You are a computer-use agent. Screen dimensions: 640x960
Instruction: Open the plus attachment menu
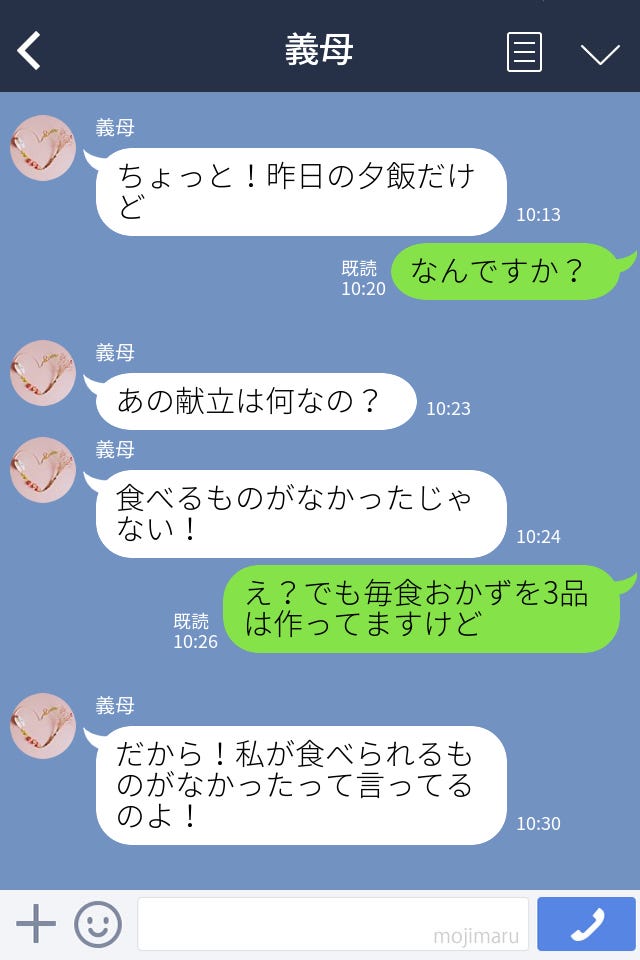pyautogui.click(x=36, y=923)
